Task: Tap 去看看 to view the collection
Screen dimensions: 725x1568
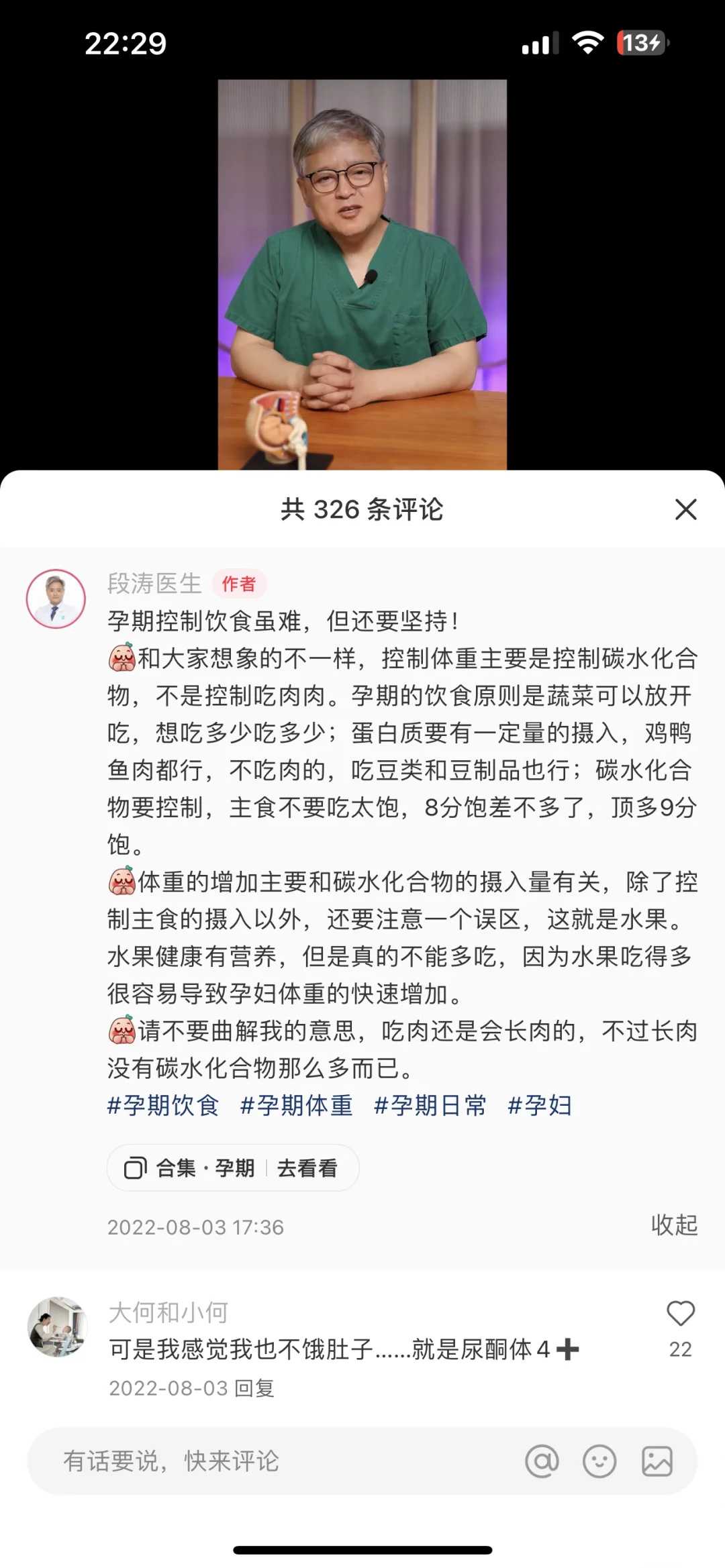Action: click(307, 1167)
